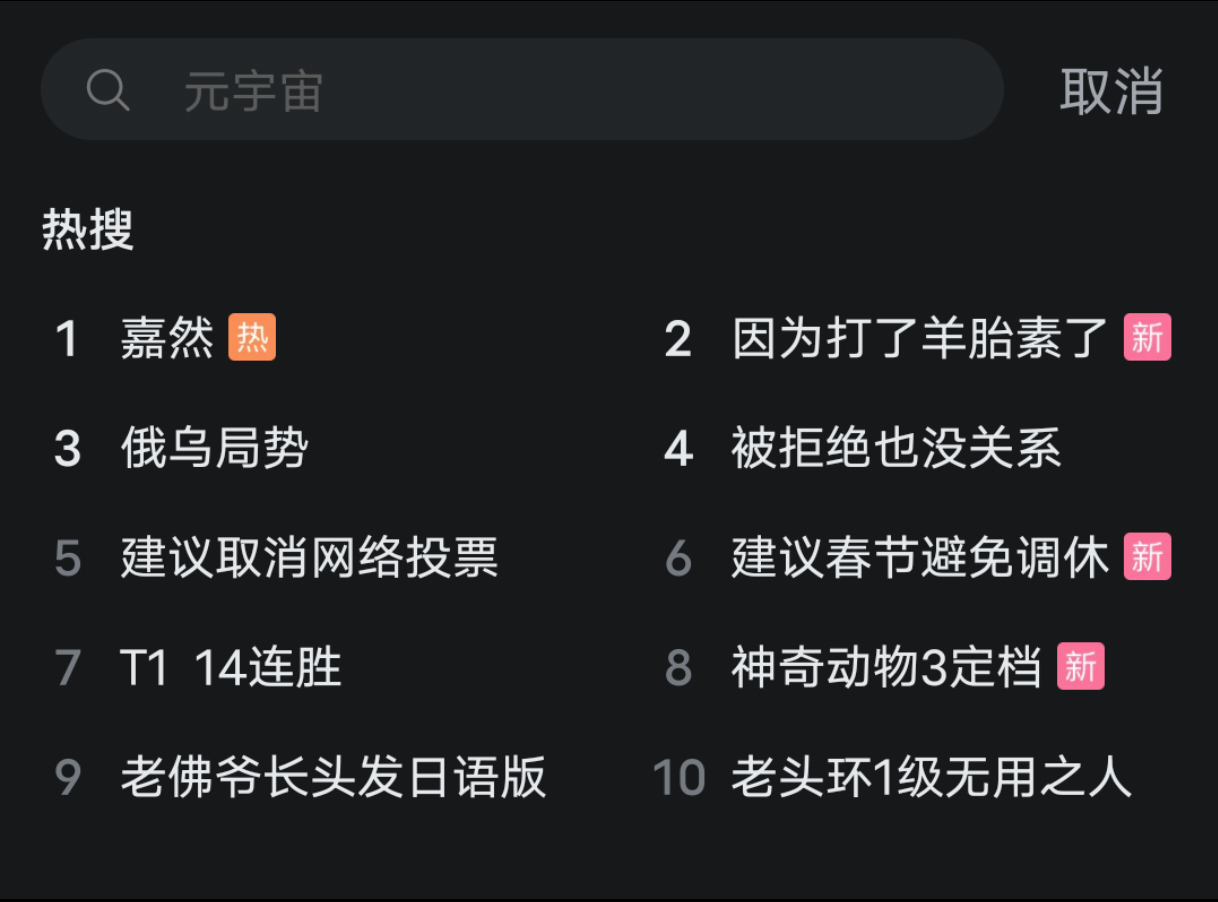Open trending topic 被拒绝也没关系

coord(895,448)
